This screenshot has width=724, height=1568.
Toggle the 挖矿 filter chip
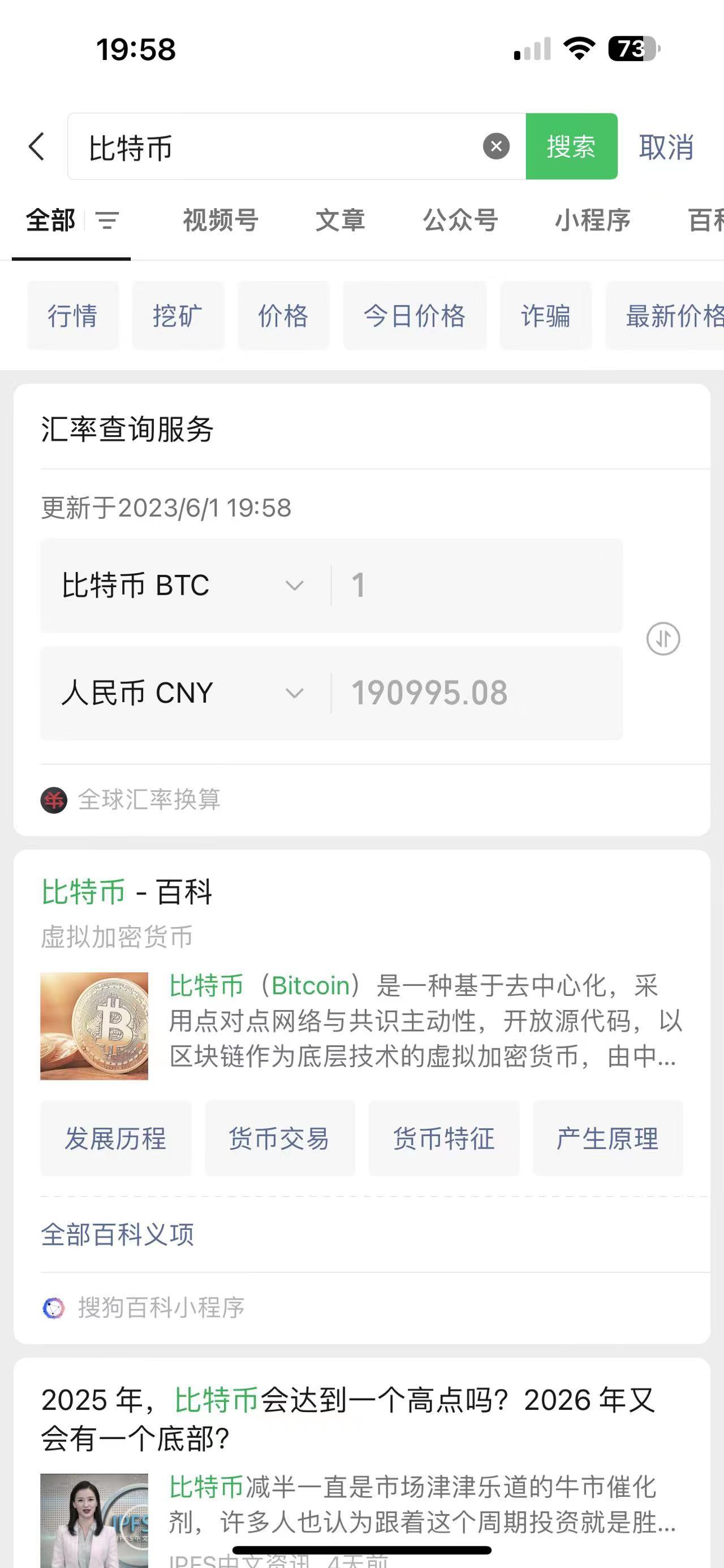tap(178, 316)
